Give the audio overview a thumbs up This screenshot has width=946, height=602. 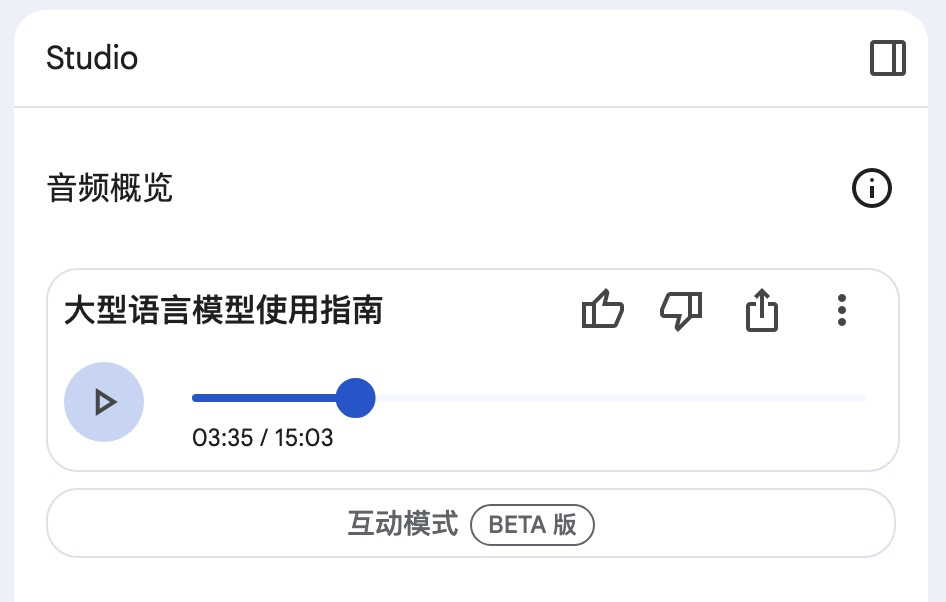point(602,309)
